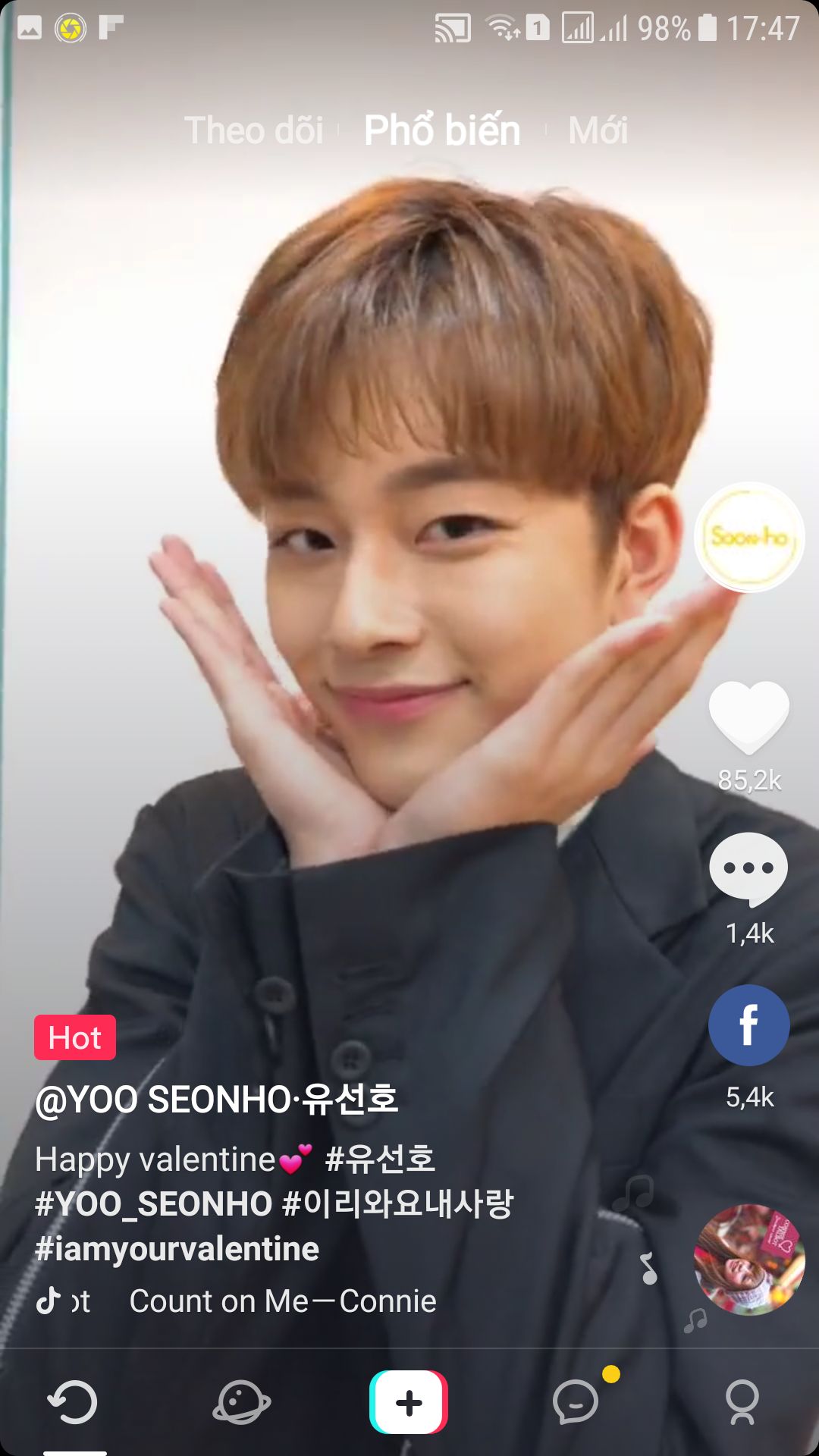Open the #iamyourvalentine hashtag
Screen dimensions: 819x1456
click(177, 1249)
